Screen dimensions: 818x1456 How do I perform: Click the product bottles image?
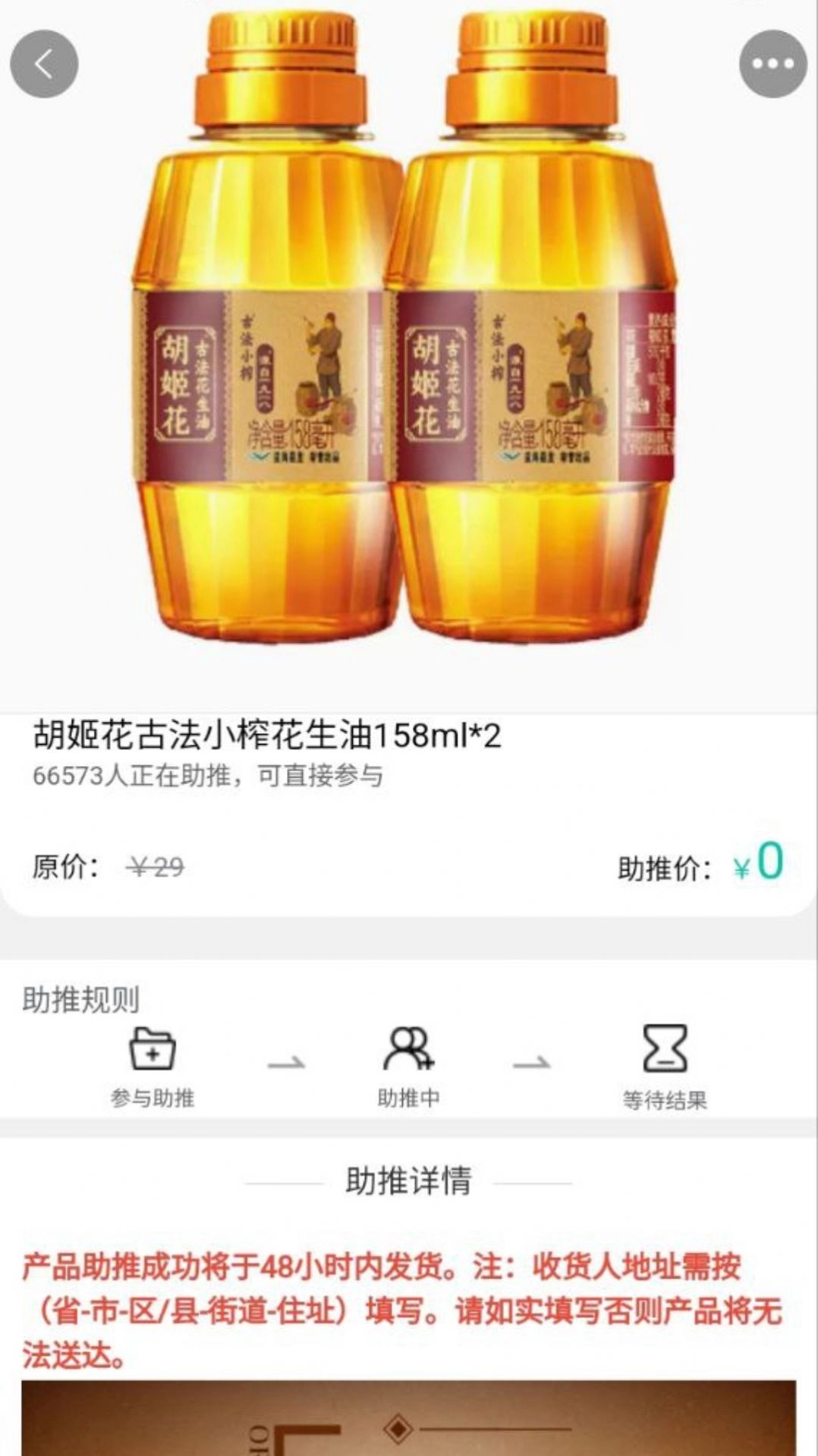(409, 342)
